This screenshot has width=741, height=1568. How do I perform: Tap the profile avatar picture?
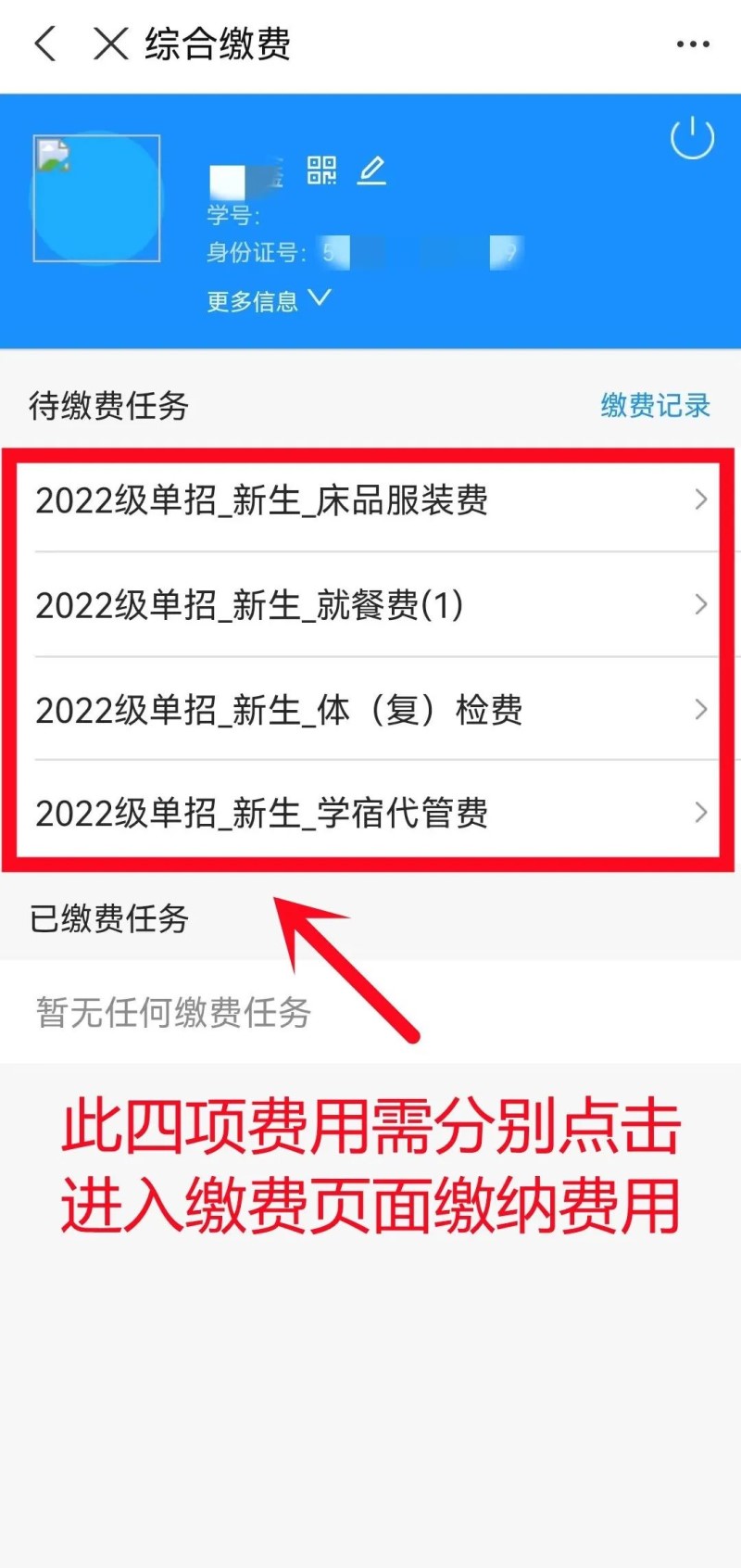point(97,198)
